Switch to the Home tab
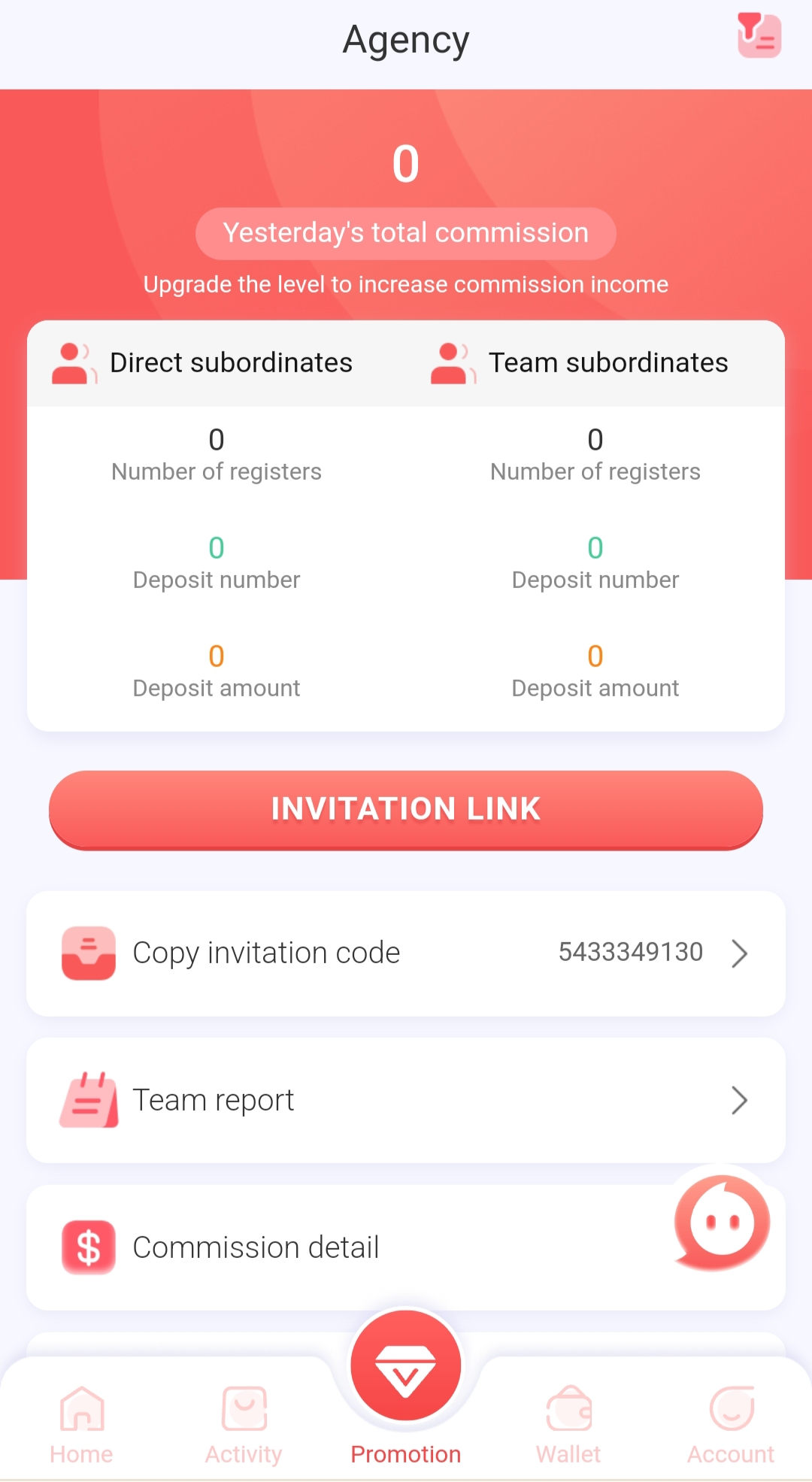The image size is (812, 1482). (81, 1425)
